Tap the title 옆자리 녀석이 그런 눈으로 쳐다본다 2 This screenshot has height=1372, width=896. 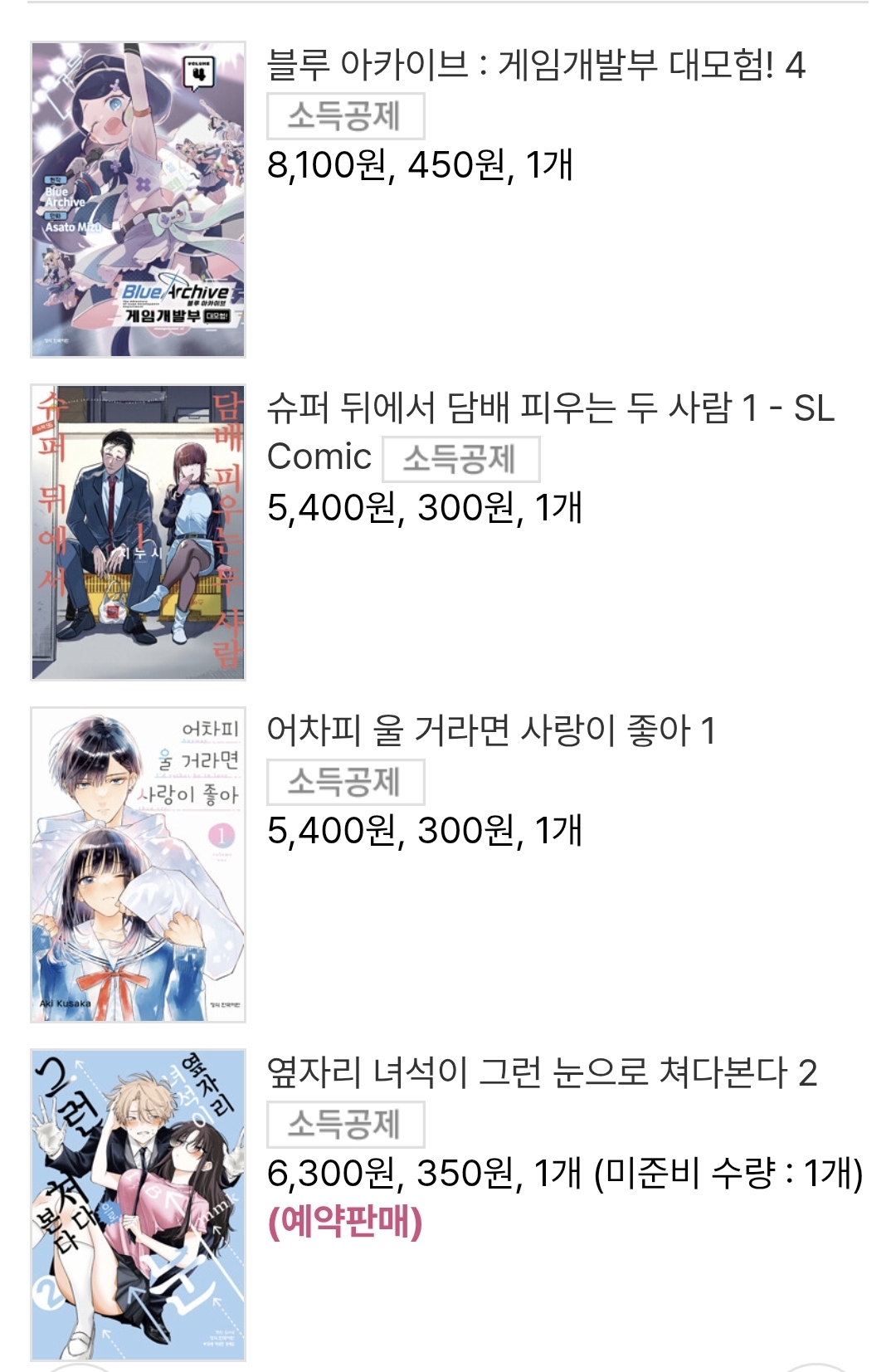(x=541, y=1072)
